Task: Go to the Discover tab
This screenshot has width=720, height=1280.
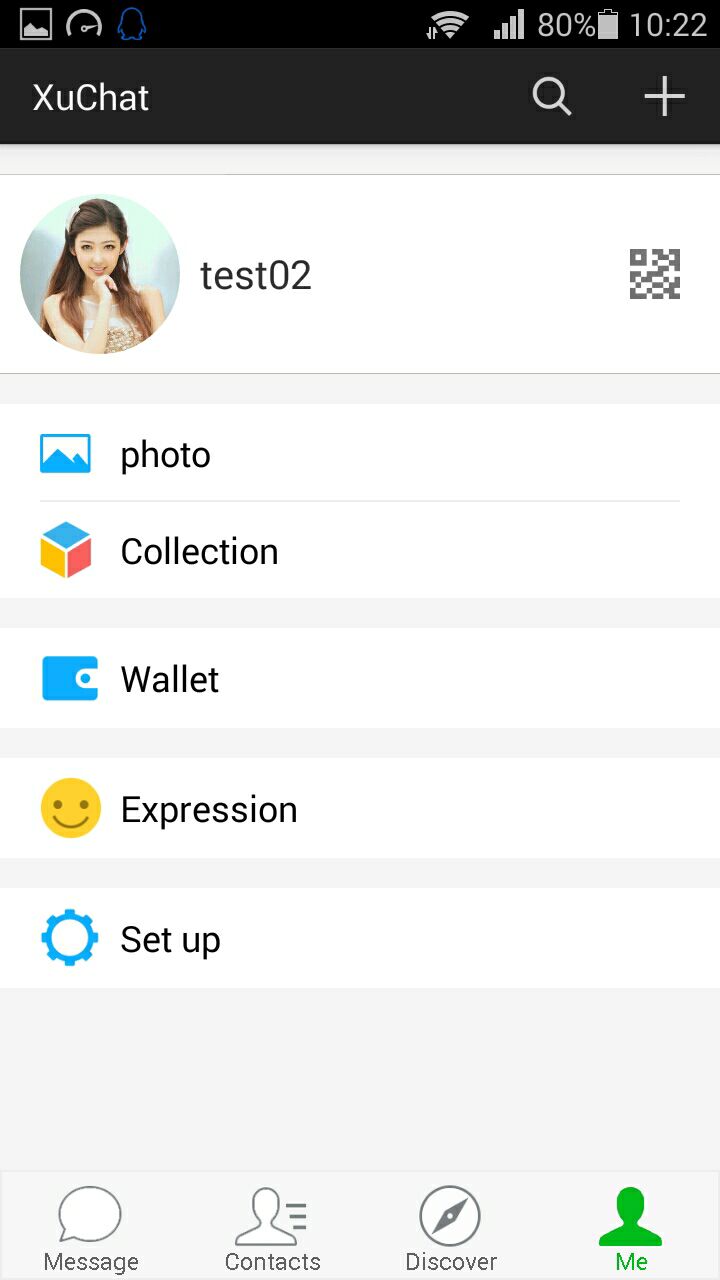Action: (451, 1230)
